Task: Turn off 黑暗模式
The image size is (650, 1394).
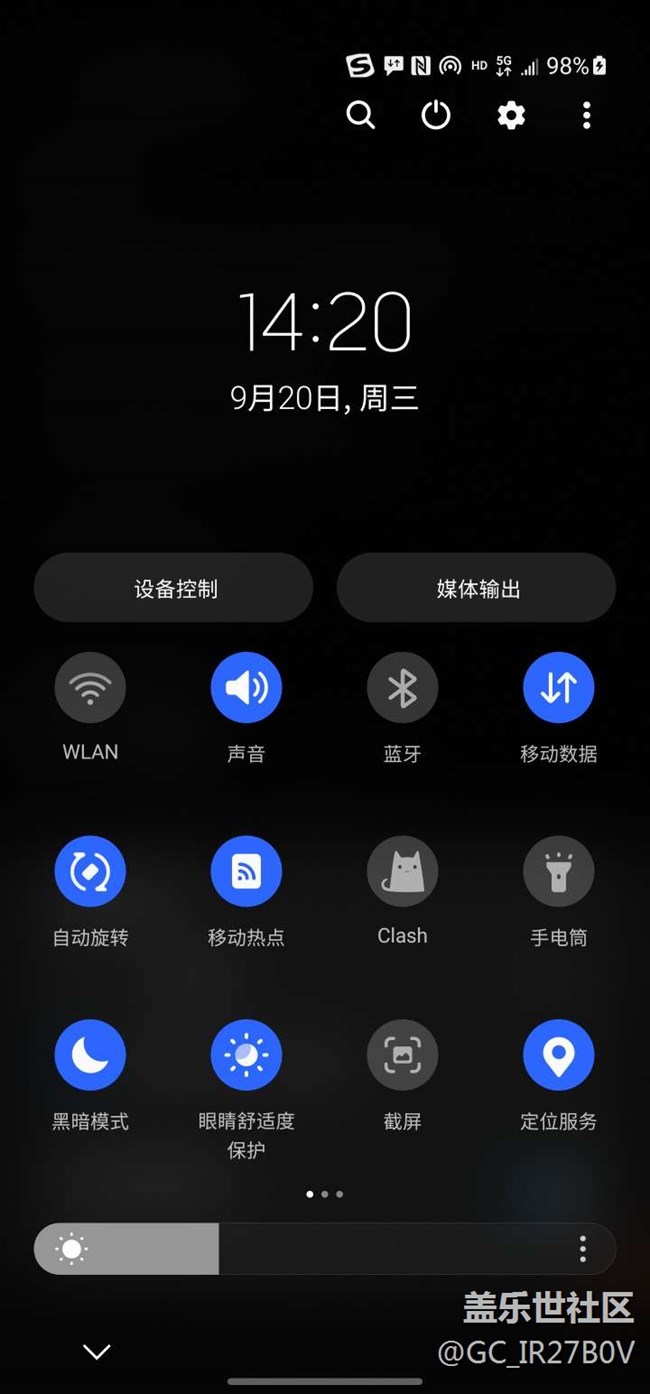Action: coord(90,1055)
